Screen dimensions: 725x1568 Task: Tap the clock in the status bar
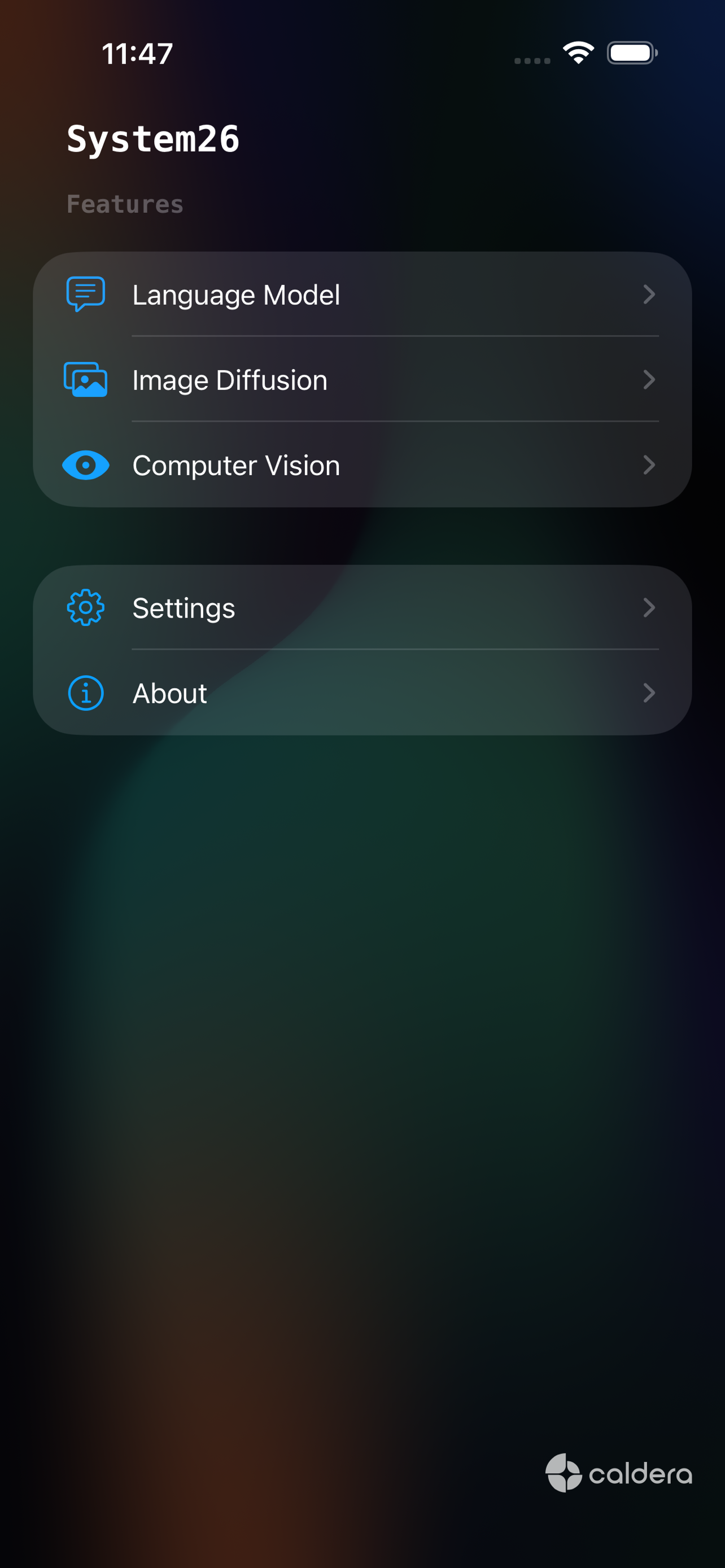pyautogui.click(x=136, y=54)
